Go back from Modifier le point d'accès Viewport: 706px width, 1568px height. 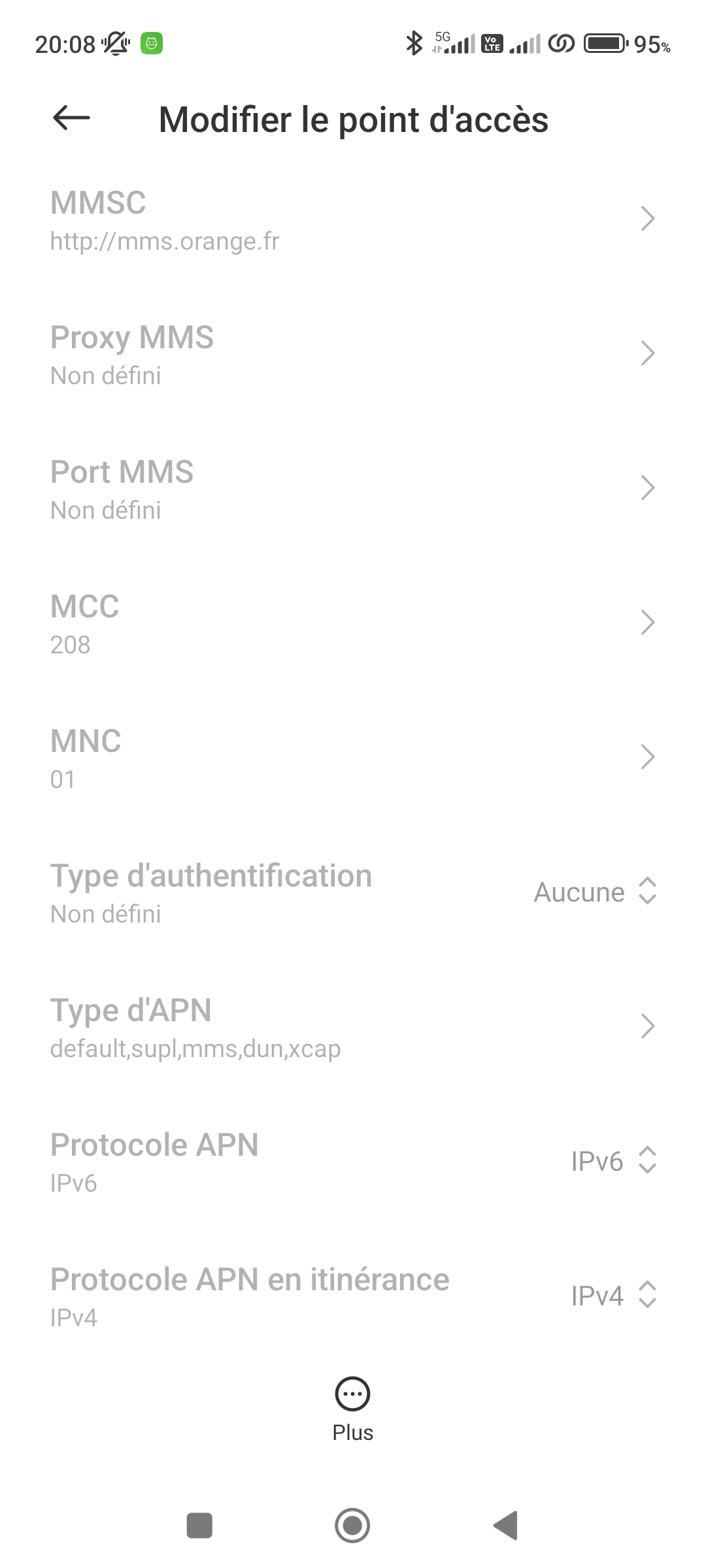coord(71,118)
